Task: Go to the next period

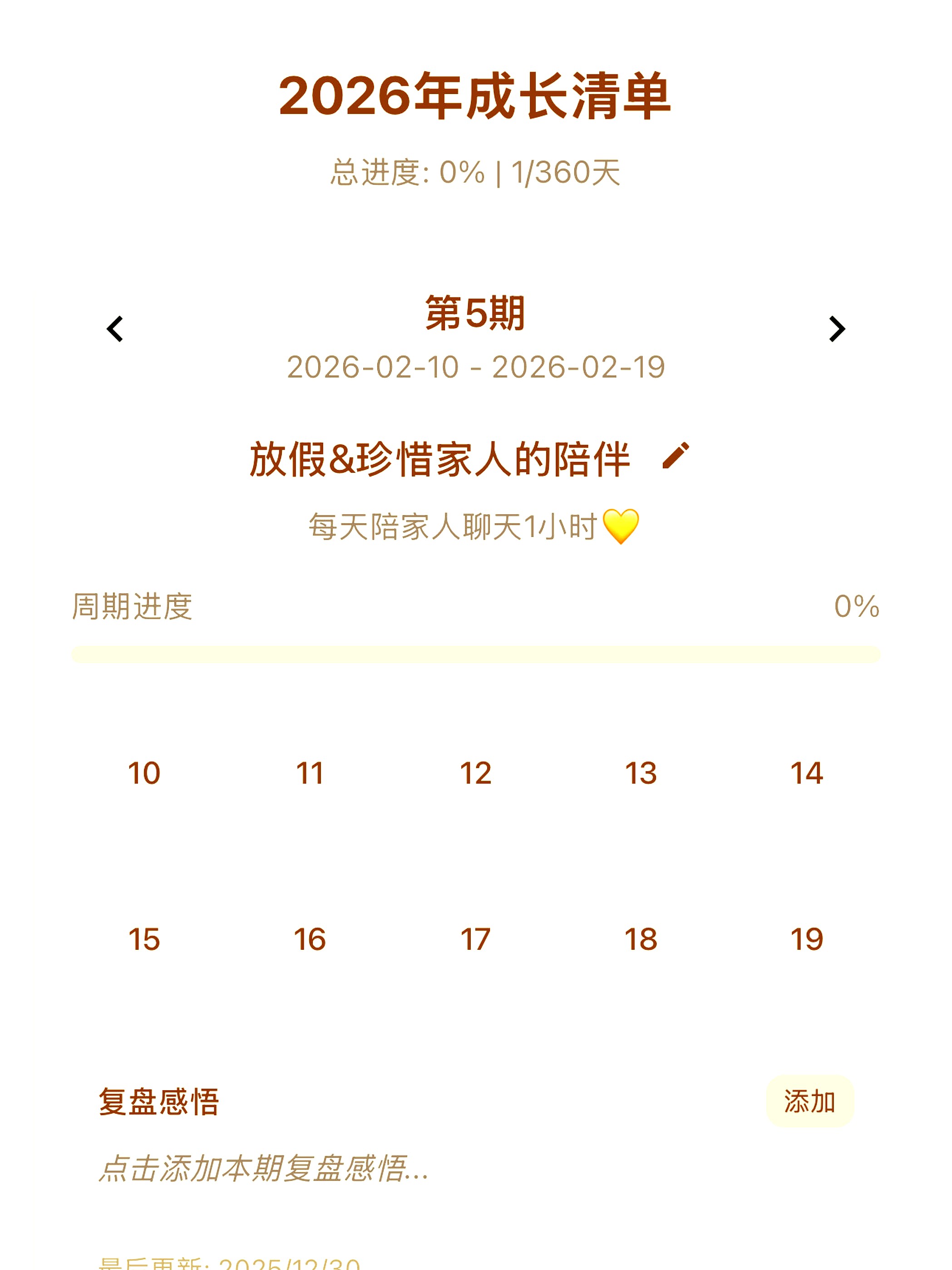Action: [837, 329]
